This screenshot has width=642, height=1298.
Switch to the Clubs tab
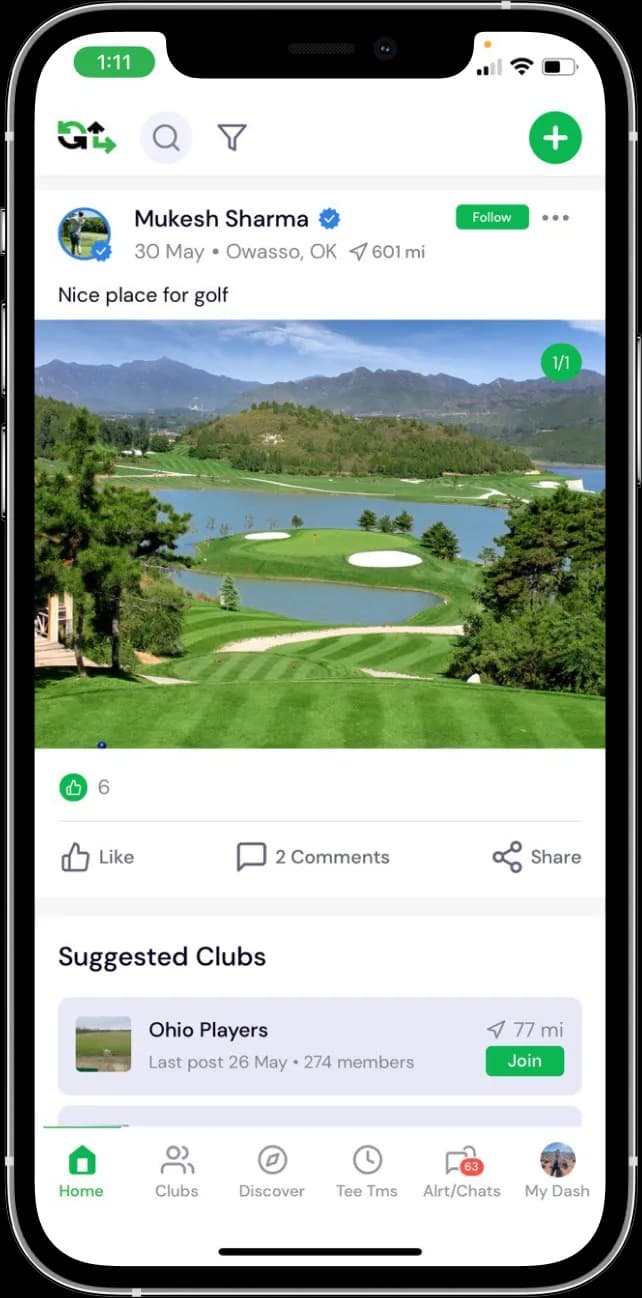(177, 1171)
